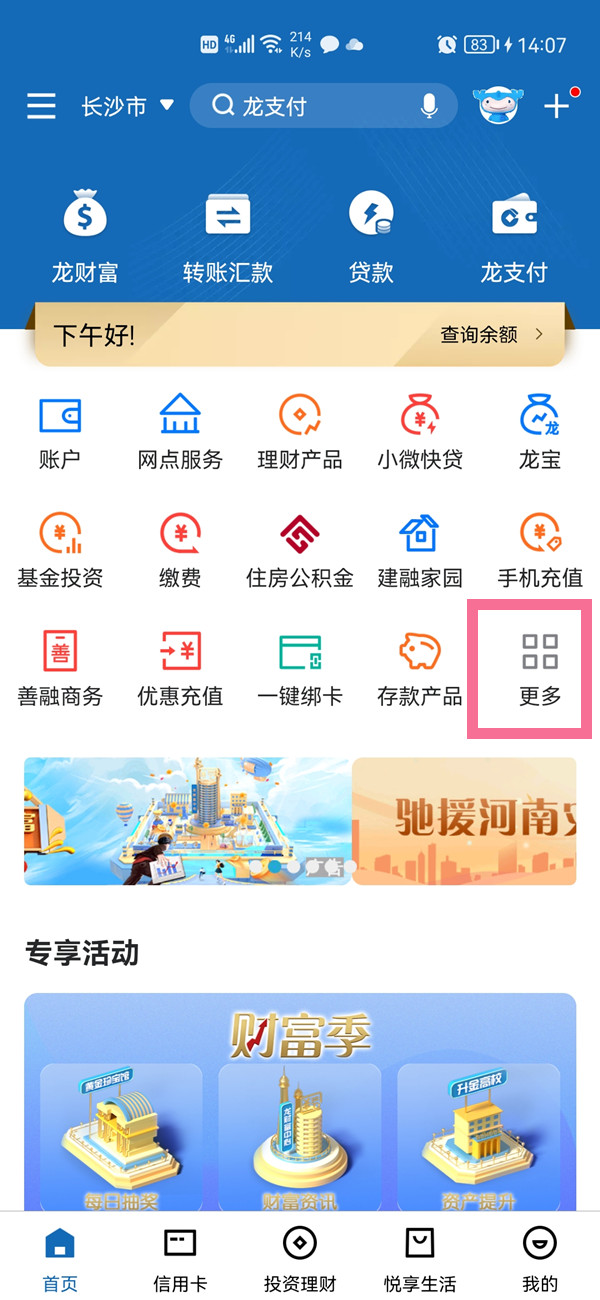This screenshot has height=1300, width=600.
Task: Open the hamburger menu
Action: [x=41, y=106]
